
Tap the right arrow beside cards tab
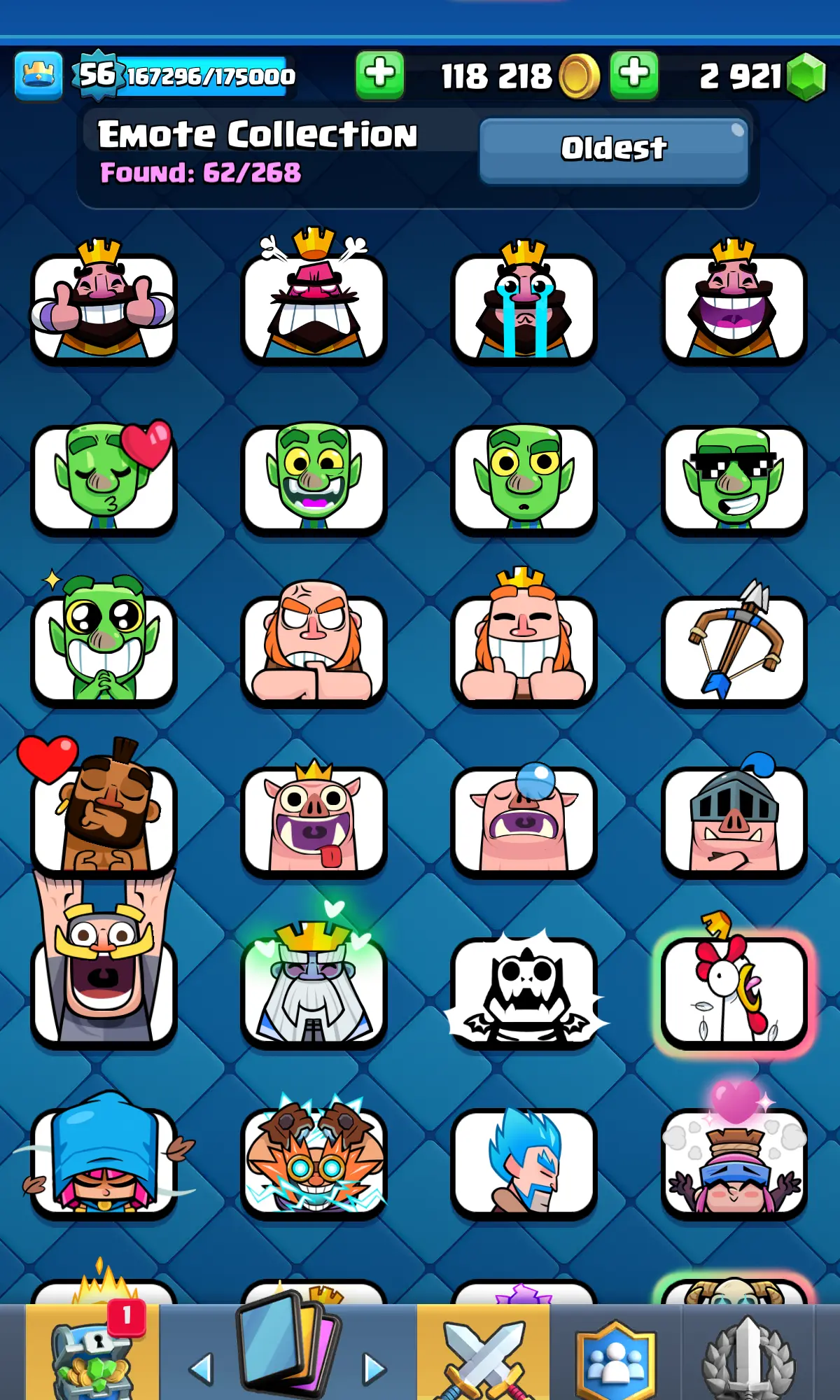[374, 1368]
